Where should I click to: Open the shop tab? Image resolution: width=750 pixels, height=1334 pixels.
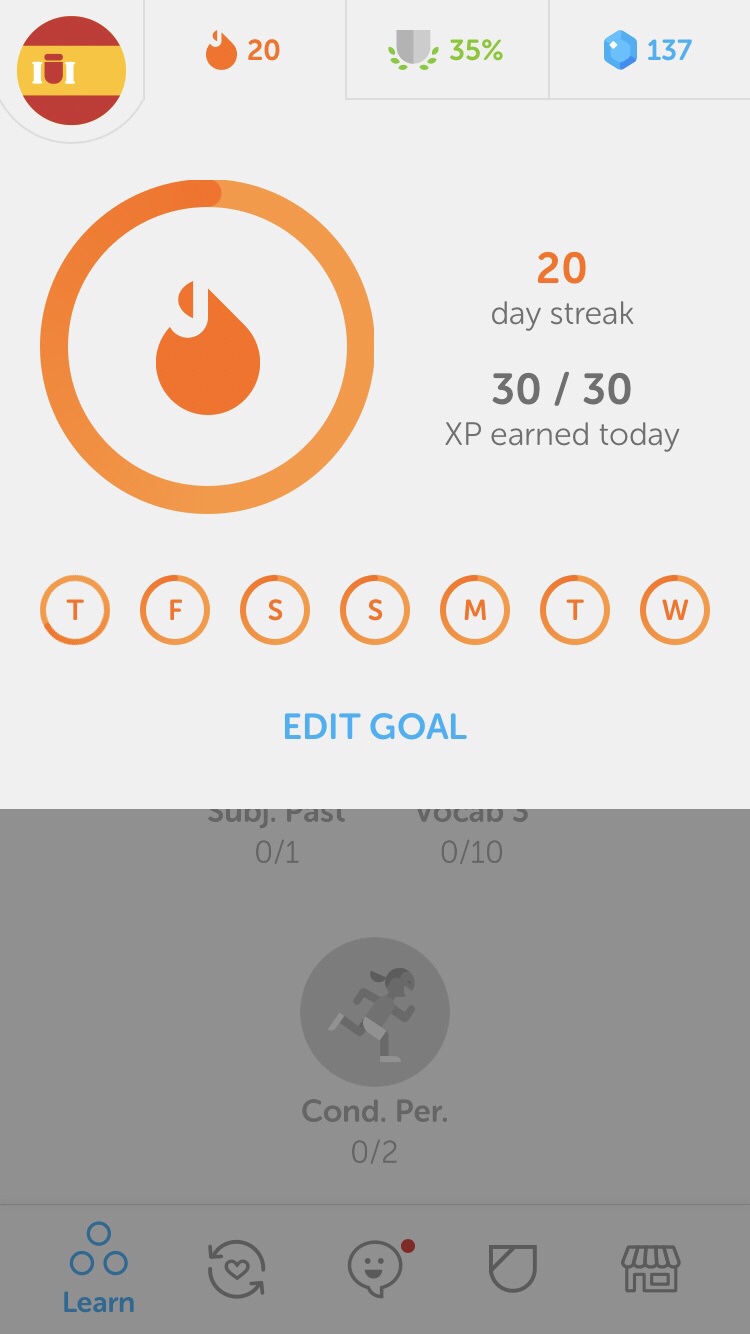(651, 1268)
